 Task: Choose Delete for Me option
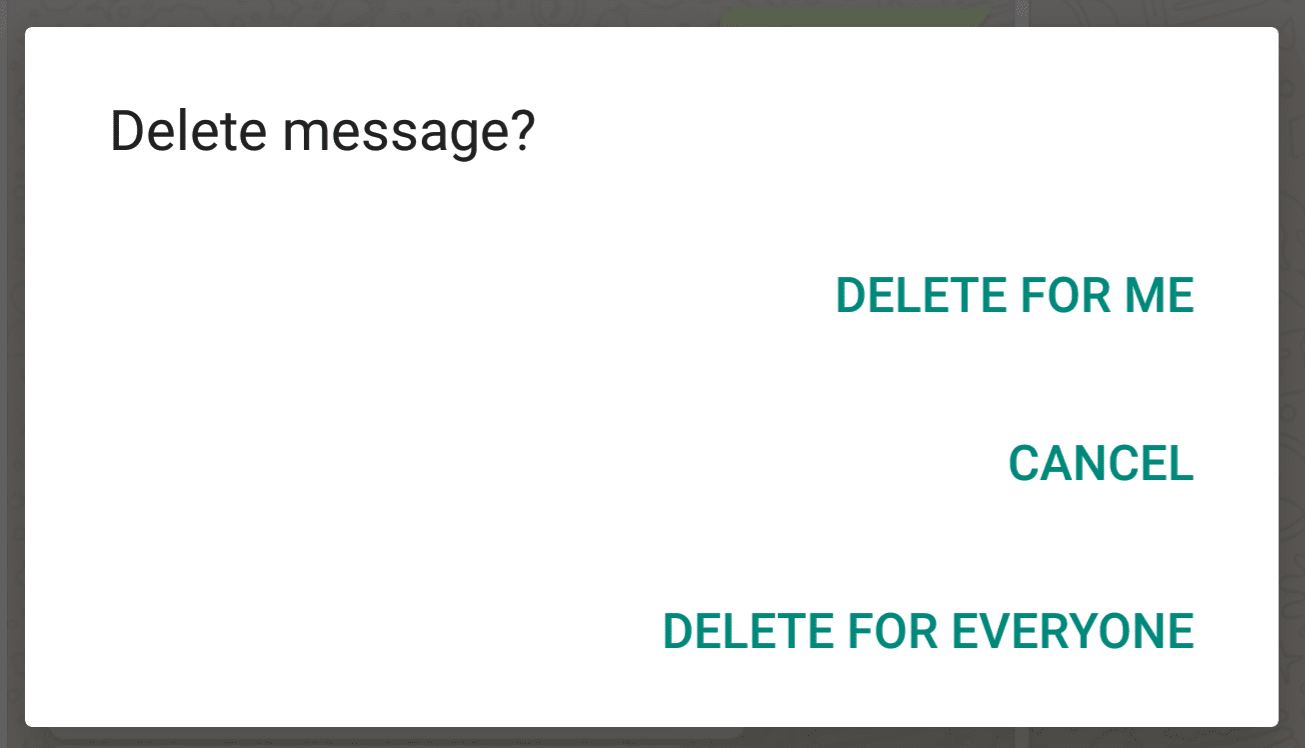[1014, 296]
